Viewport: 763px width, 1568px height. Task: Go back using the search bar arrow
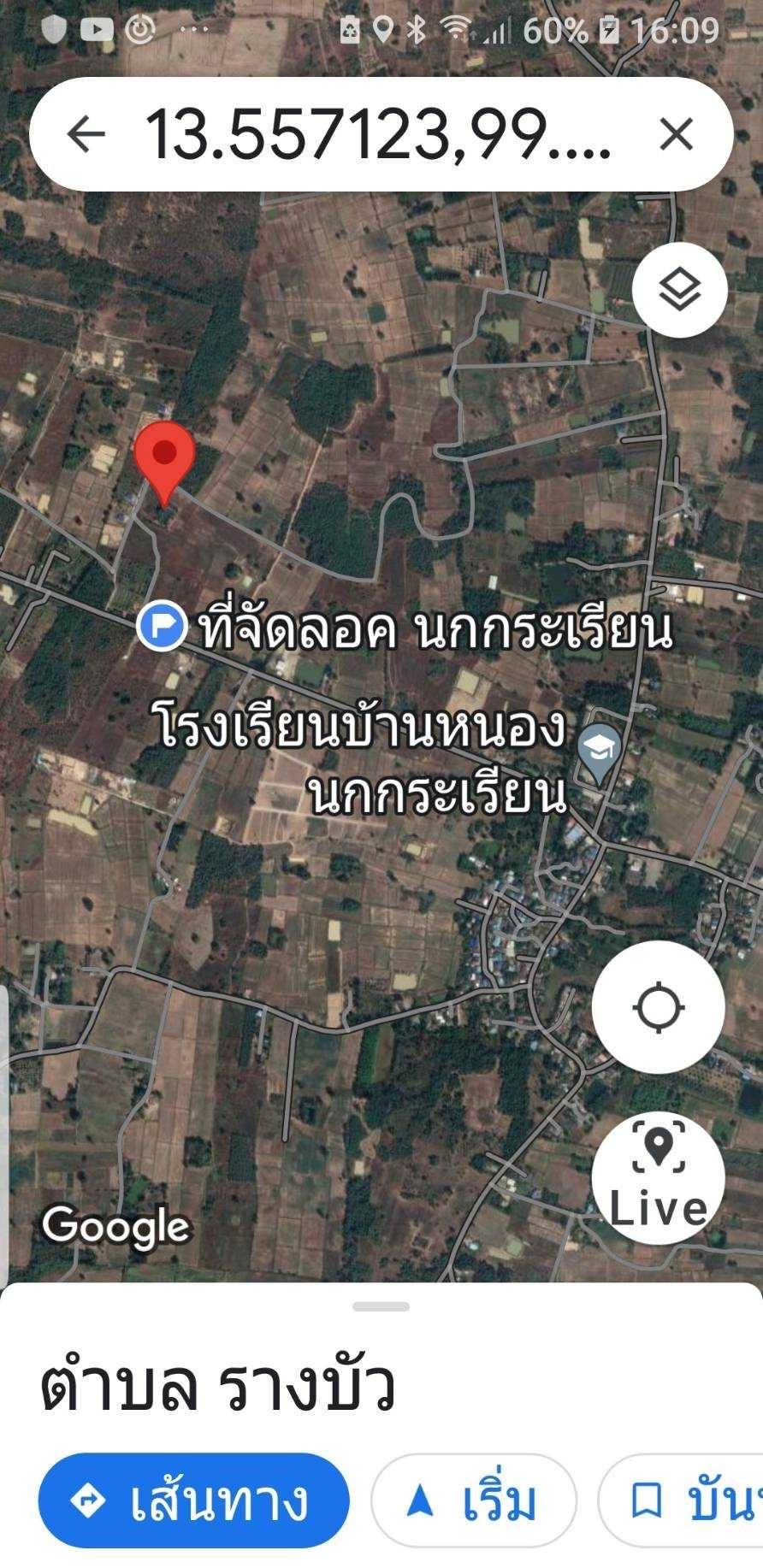click(86, 134)
